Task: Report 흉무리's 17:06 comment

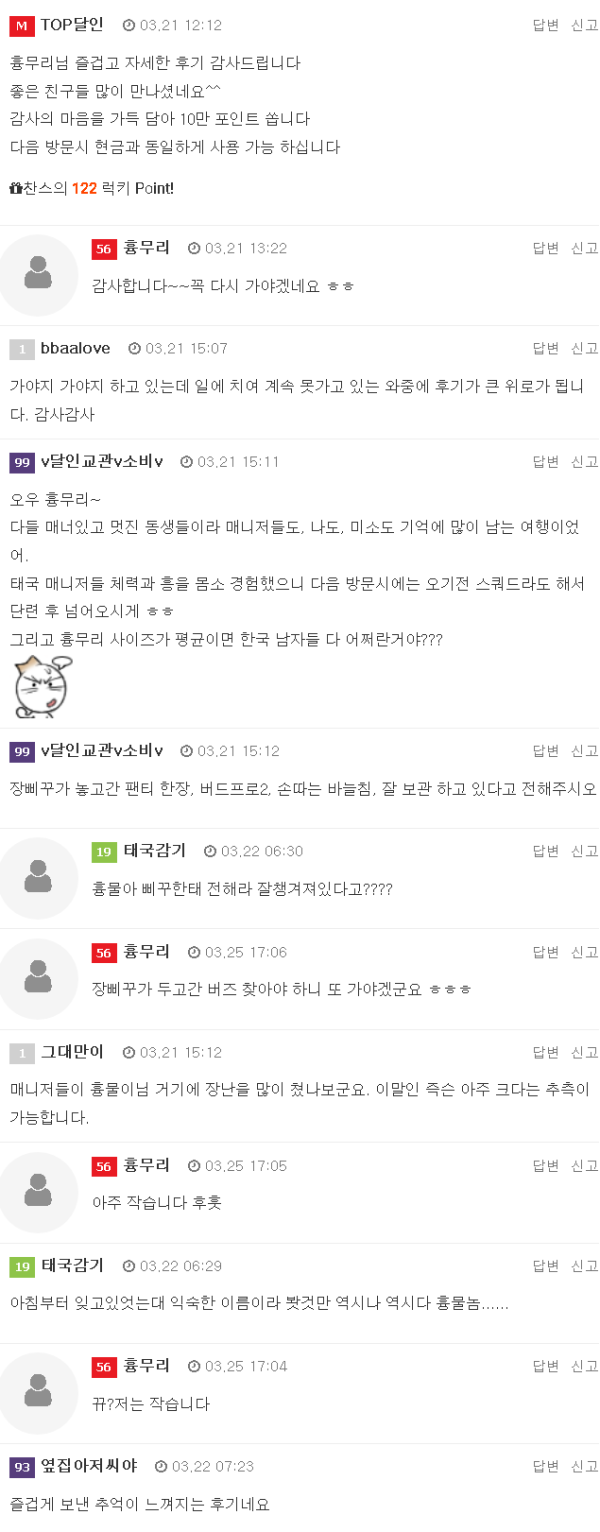Action: (584, 952)
